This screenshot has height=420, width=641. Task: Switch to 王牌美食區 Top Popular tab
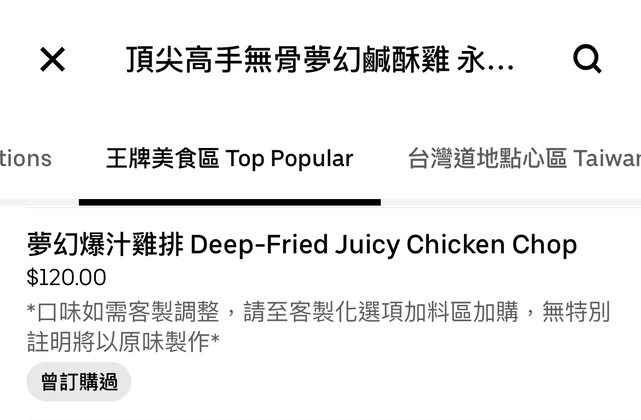click(x=229, y=159)
